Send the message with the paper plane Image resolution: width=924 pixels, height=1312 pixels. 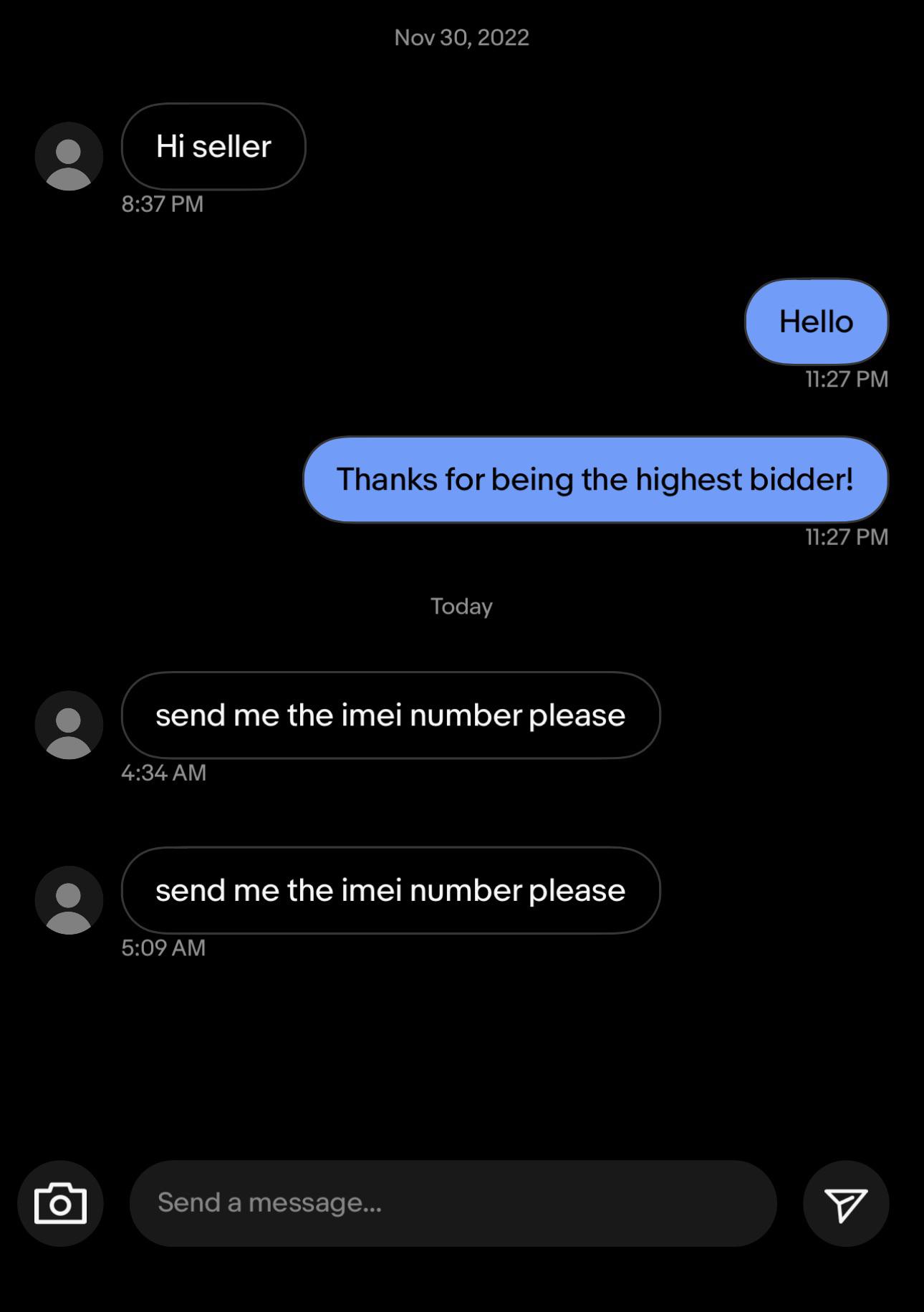[845, 1203]
